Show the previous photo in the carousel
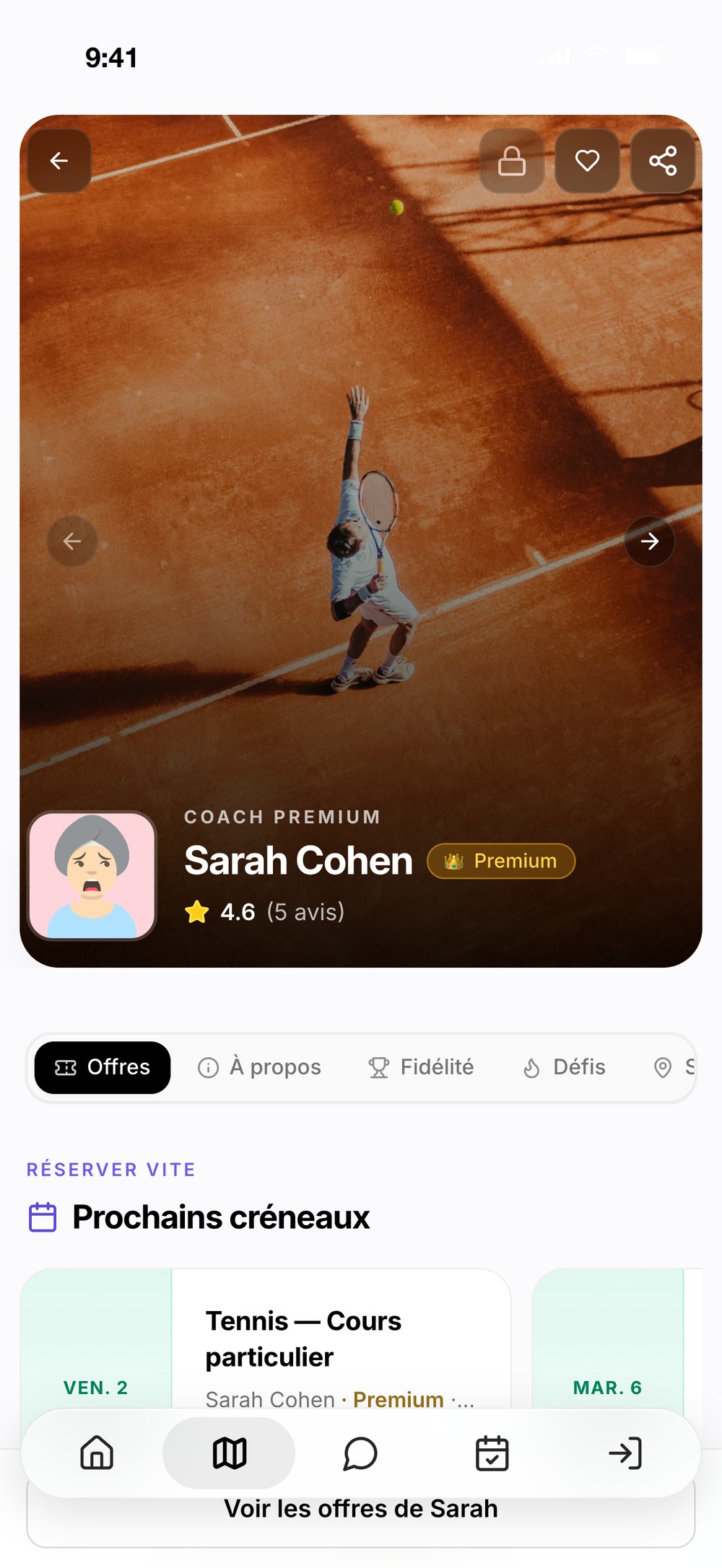The height and width of the screenshot is (1568, 722). (72, 541)
